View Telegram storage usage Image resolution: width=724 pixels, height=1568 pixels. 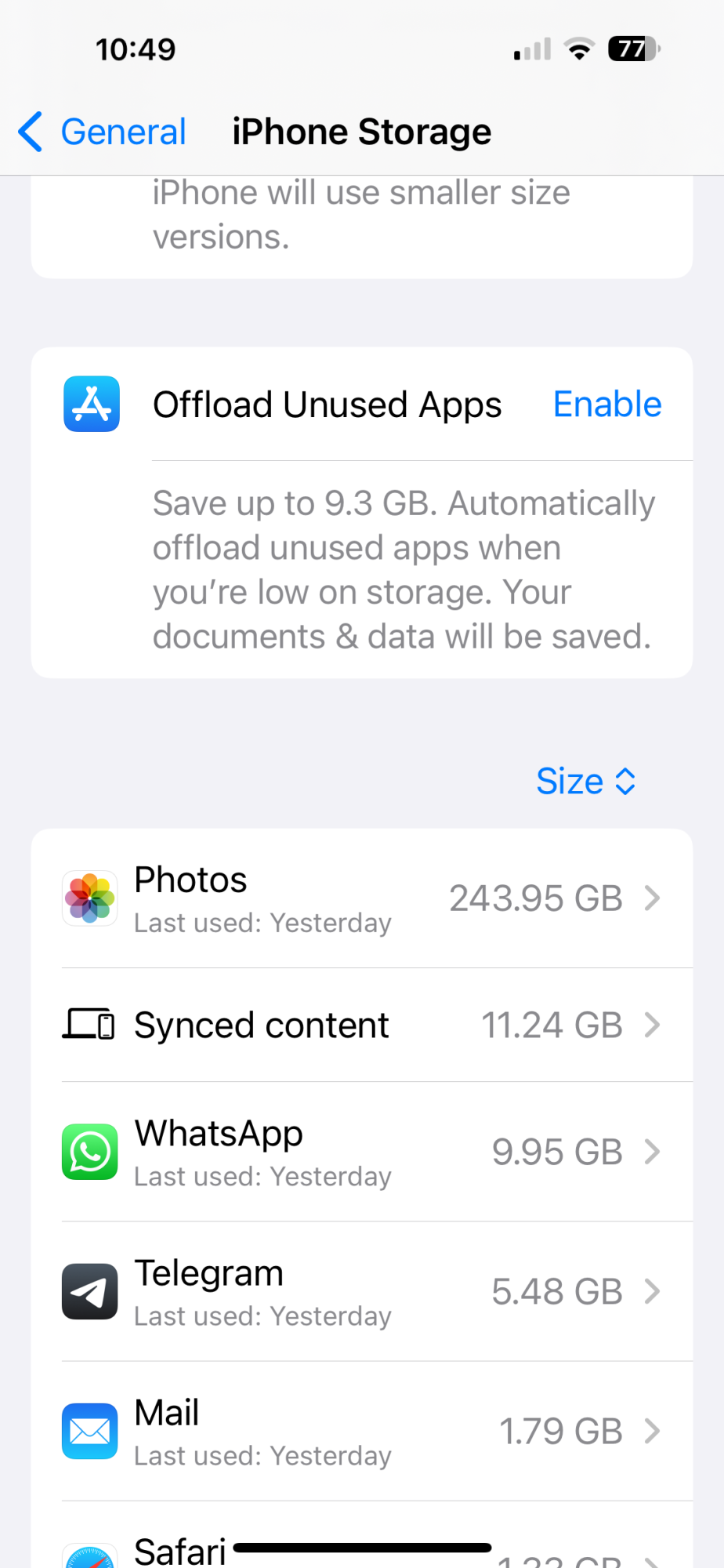[x=362, y=1292]
